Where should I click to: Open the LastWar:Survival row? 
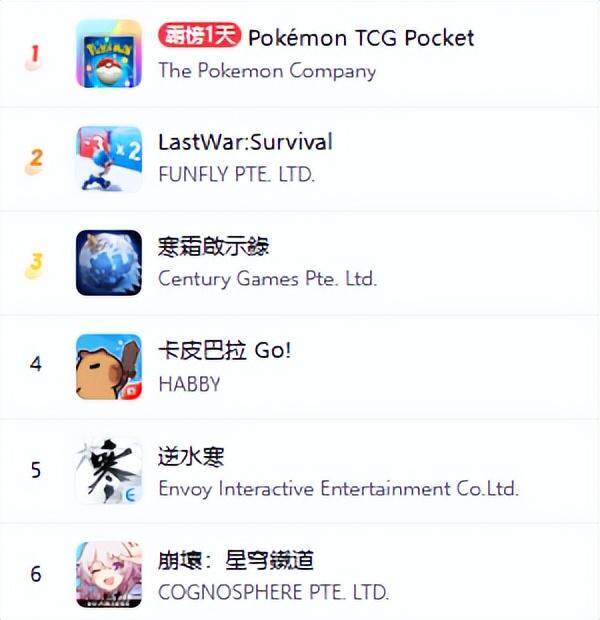coord(245,142)
